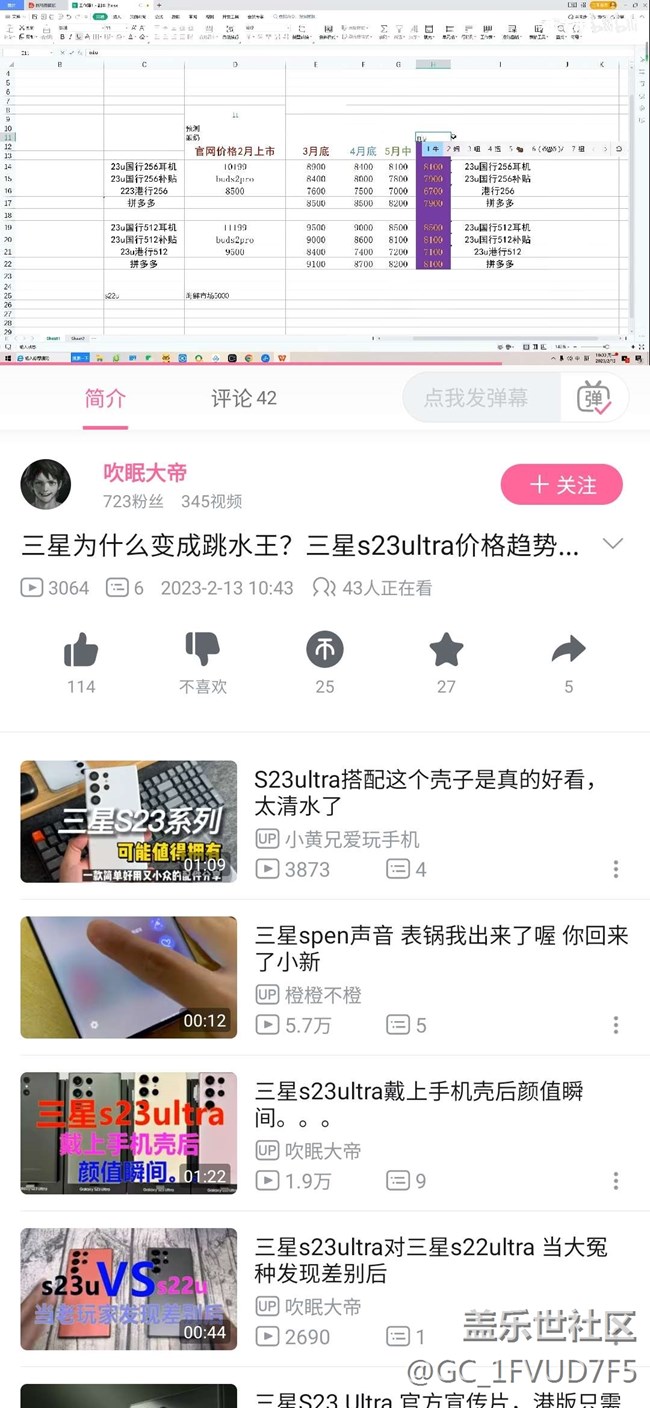Open overflow menu for S23ultra搭配这个壳子 video

click(616, 869)
